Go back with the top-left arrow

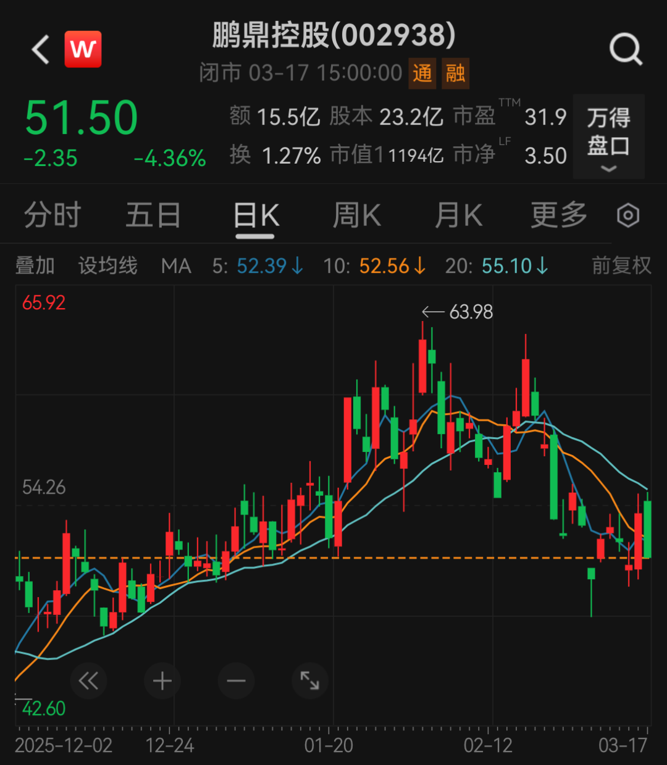(x=40, y=50)
